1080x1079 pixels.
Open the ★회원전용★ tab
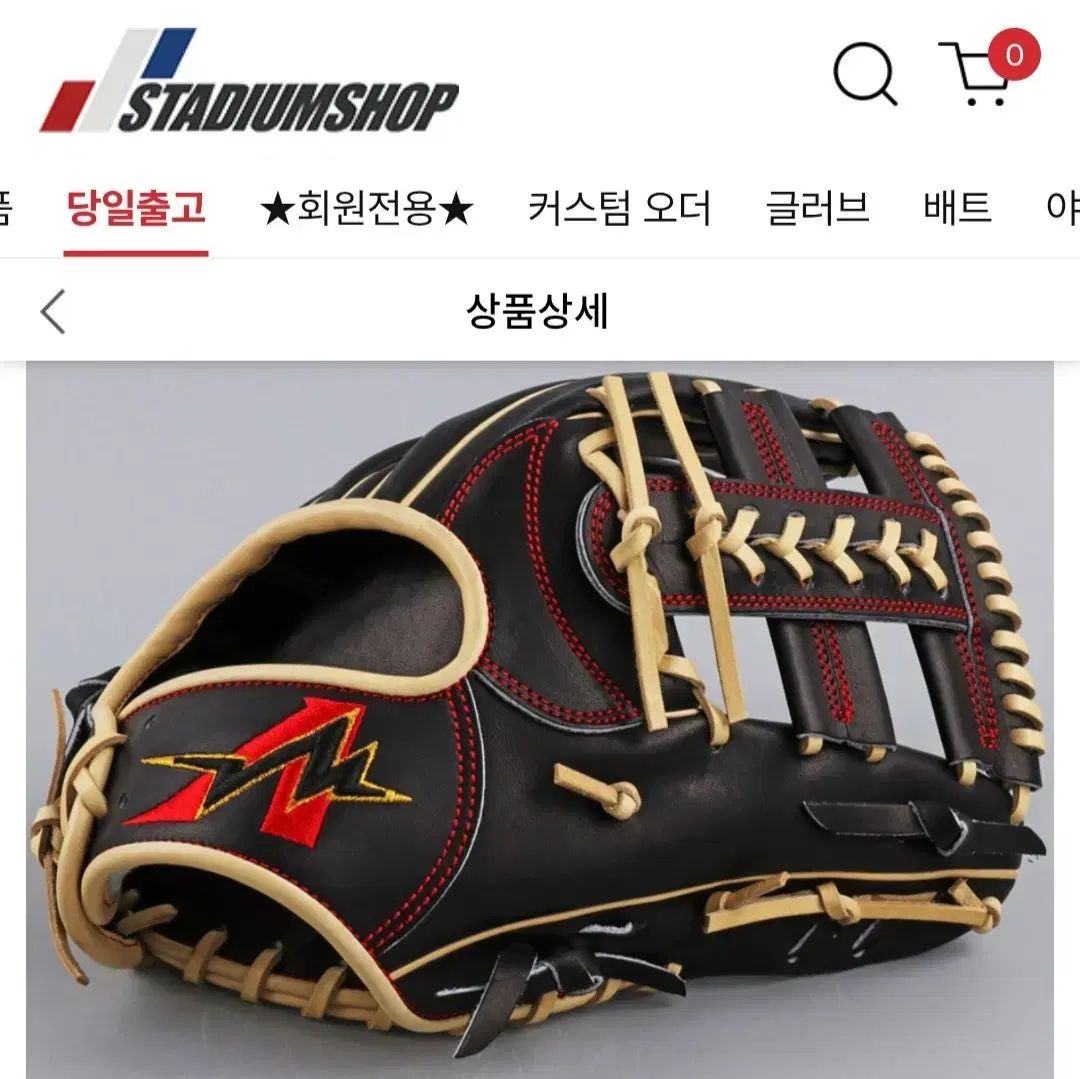pyautogui.click(x=366, y=209)
